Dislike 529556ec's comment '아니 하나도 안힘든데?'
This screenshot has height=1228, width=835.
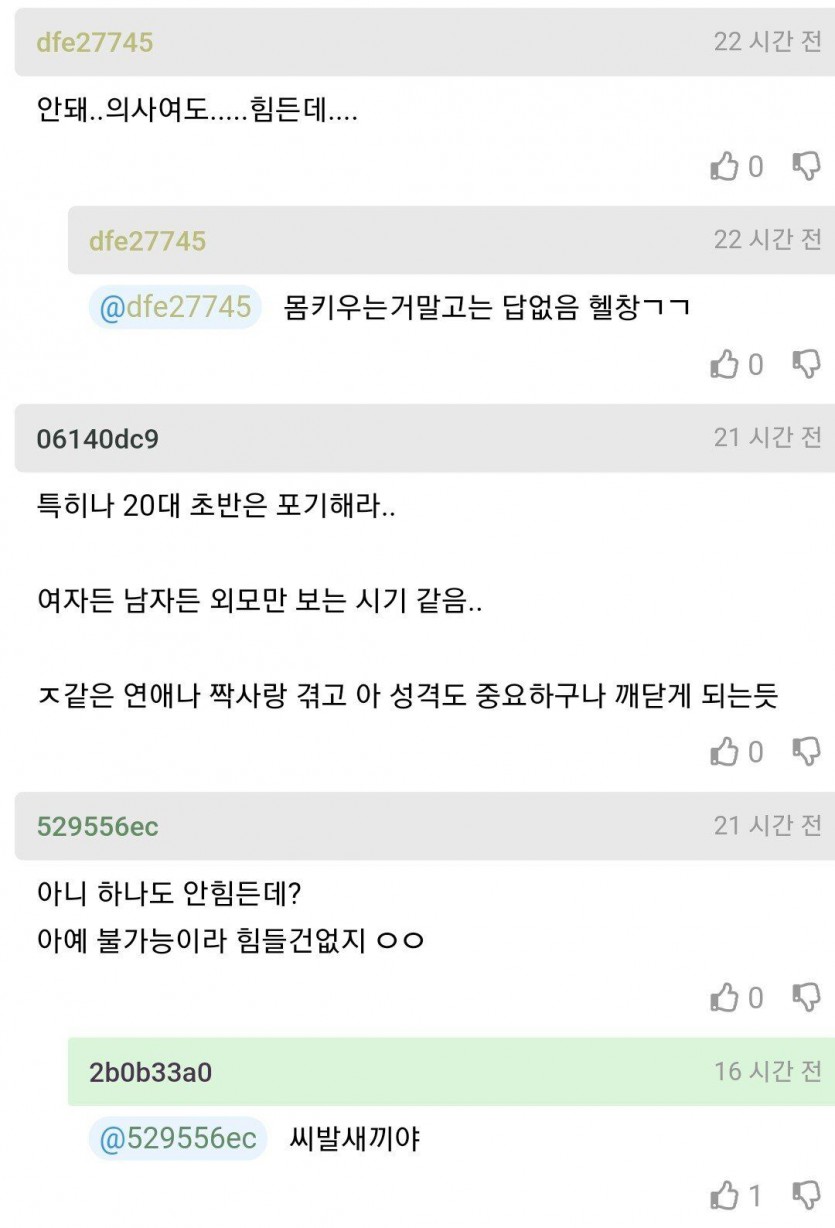click(x=806, y=997)
